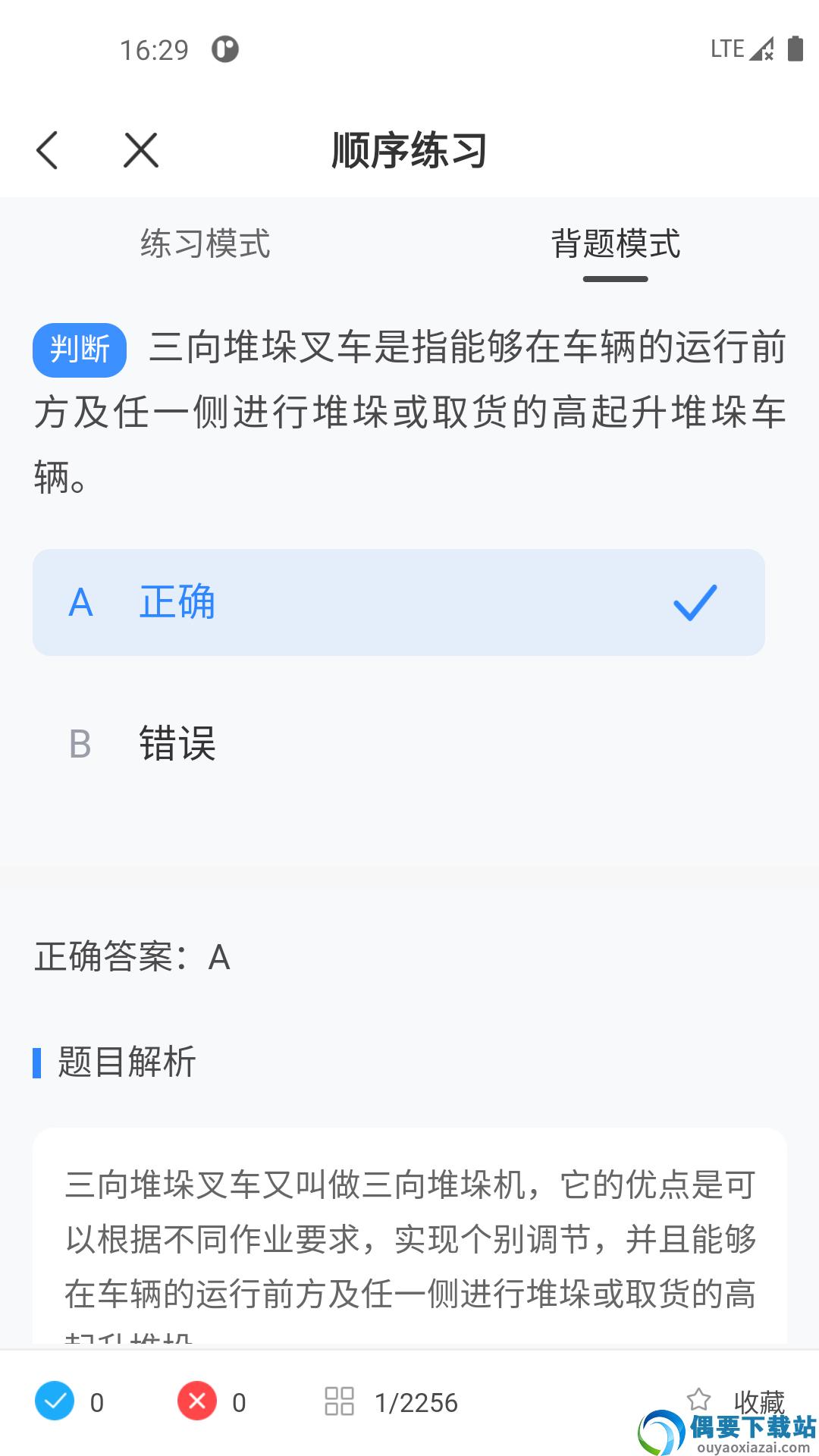Add this question to 收藏 favorites
The height and width of the screenshot is (1456, 819).
[734, 1400]
